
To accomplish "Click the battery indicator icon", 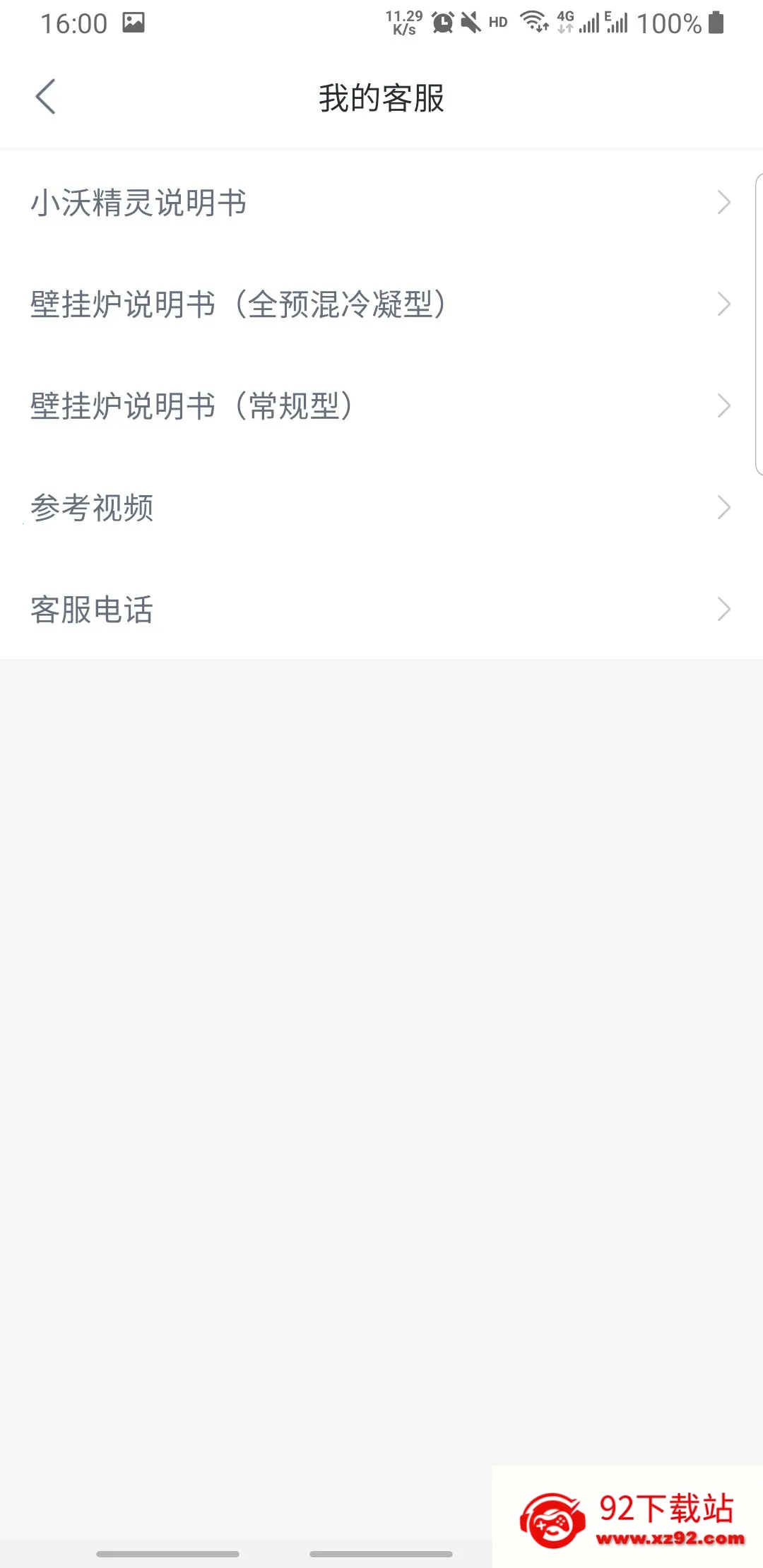I will tap(716, 22).
